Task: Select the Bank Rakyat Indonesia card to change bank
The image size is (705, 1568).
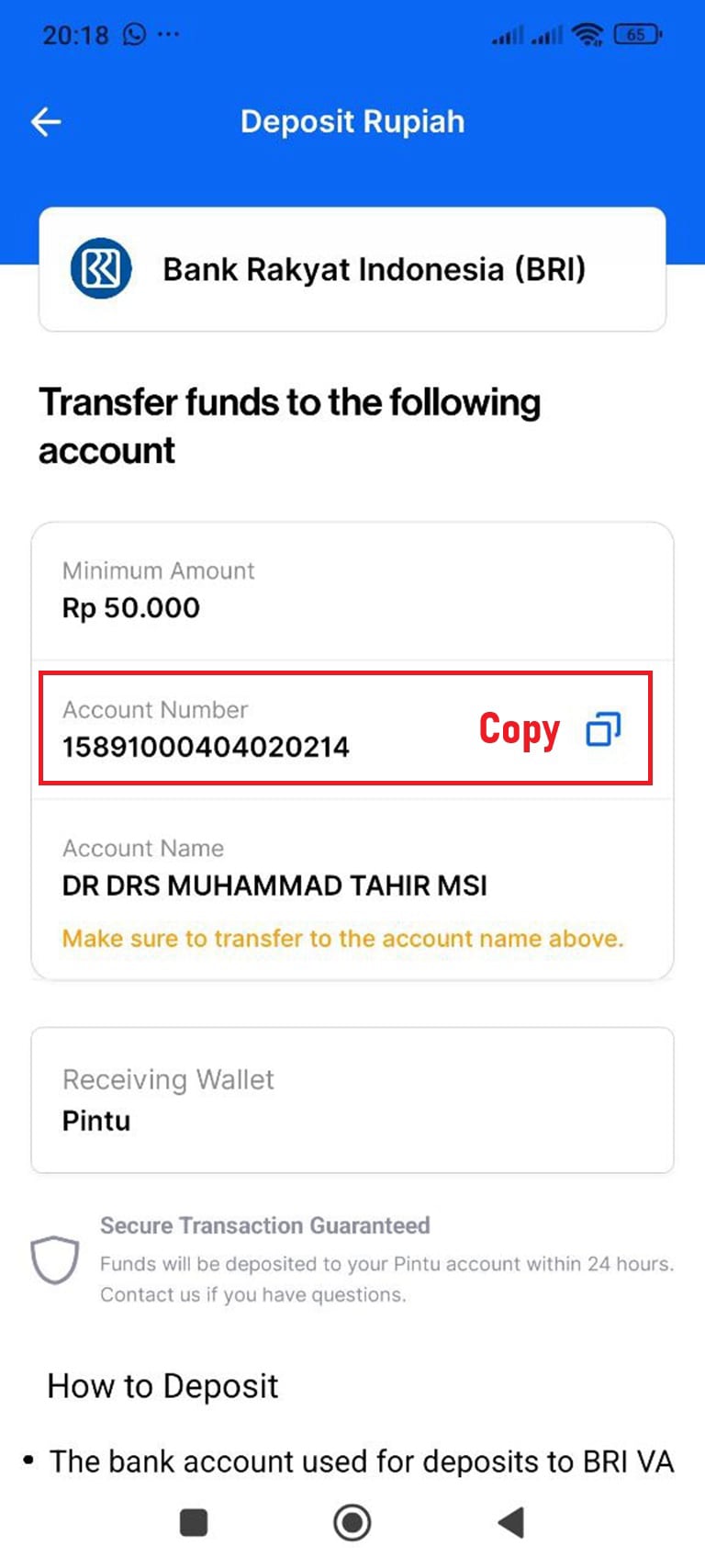Action: [352, 268]
